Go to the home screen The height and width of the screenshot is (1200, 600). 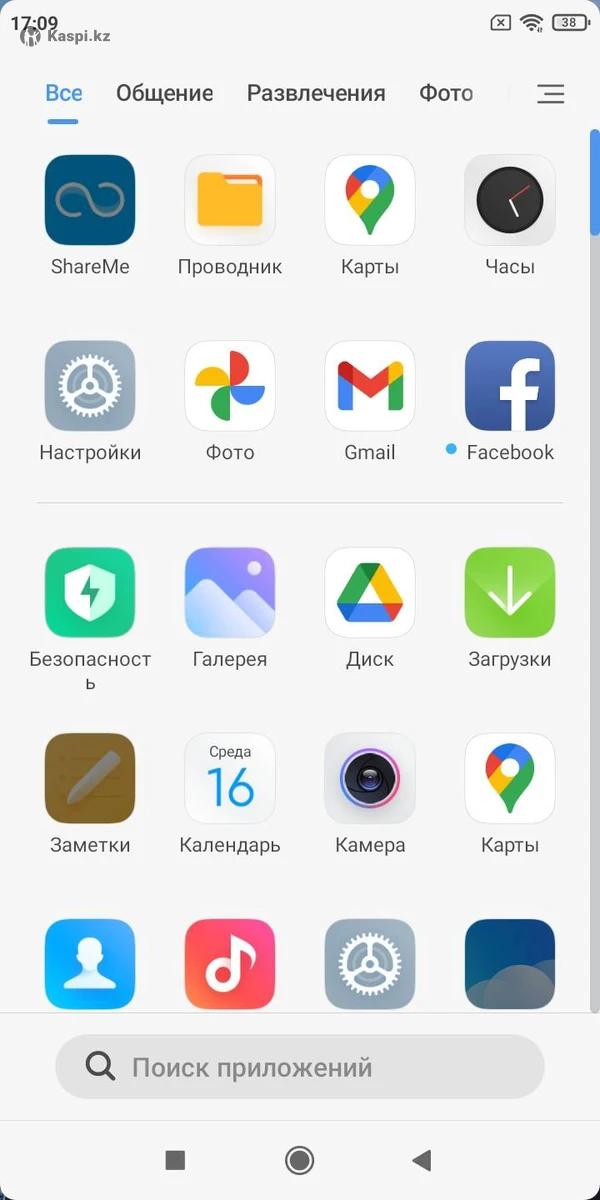(299, 1160)
